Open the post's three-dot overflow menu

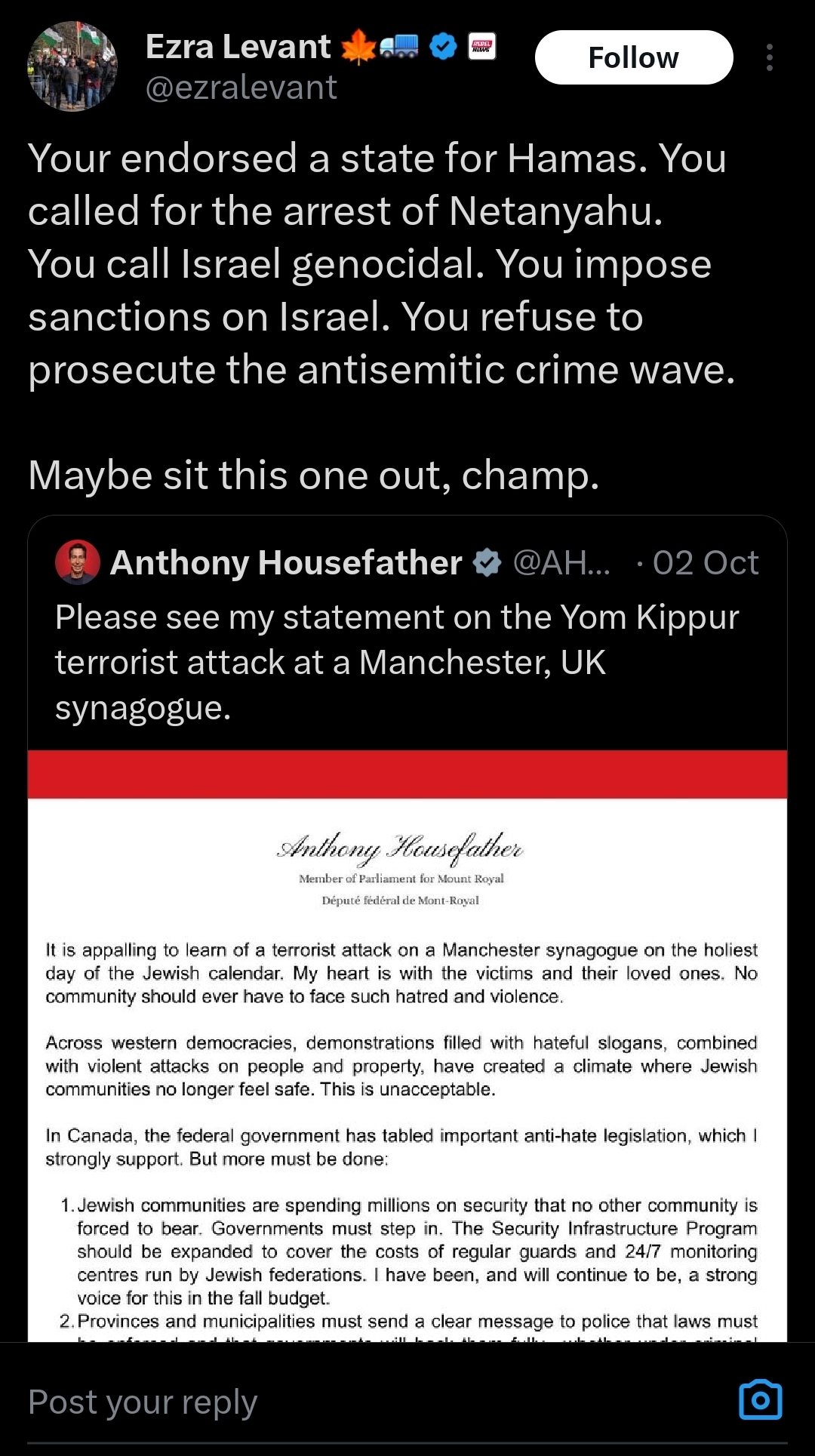coord(769,57)
